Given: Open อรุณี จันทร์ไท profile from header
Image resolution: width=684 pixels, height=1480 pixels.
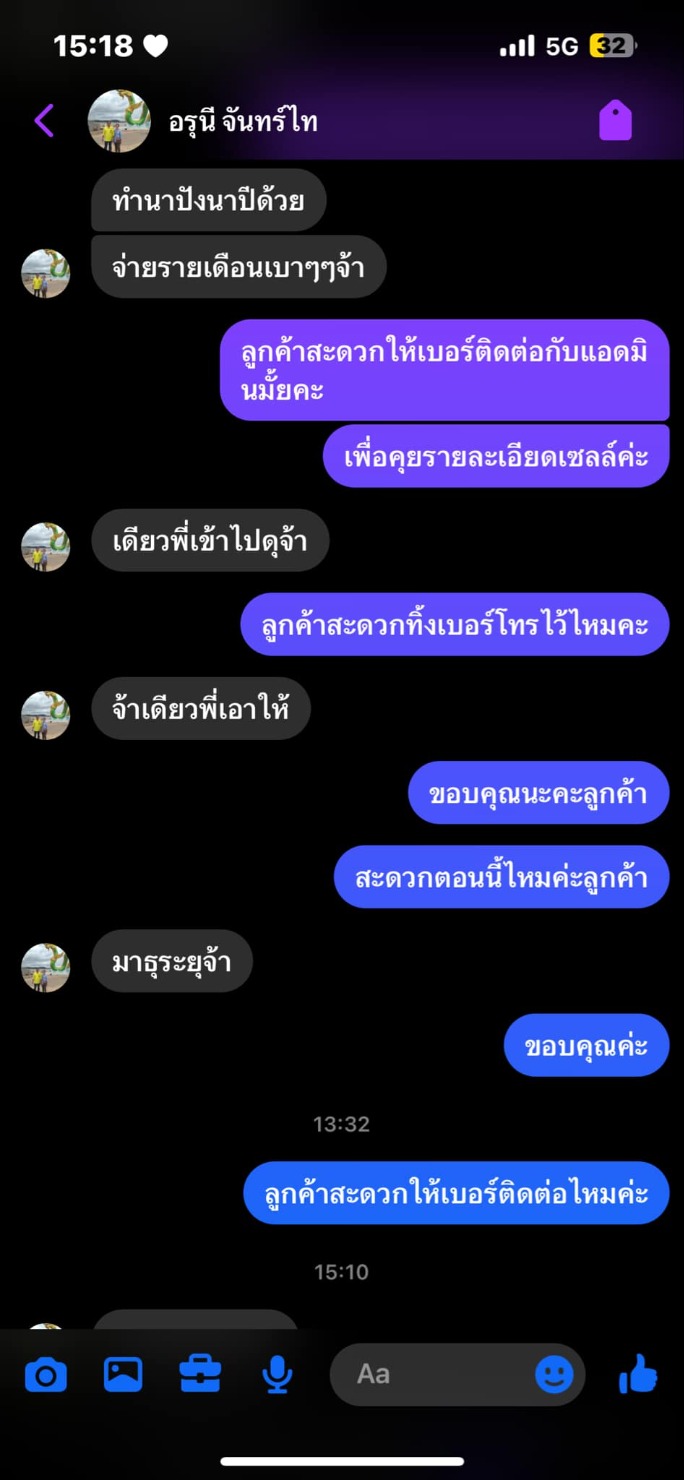Looking at the screenshot, I should [203, 121].
